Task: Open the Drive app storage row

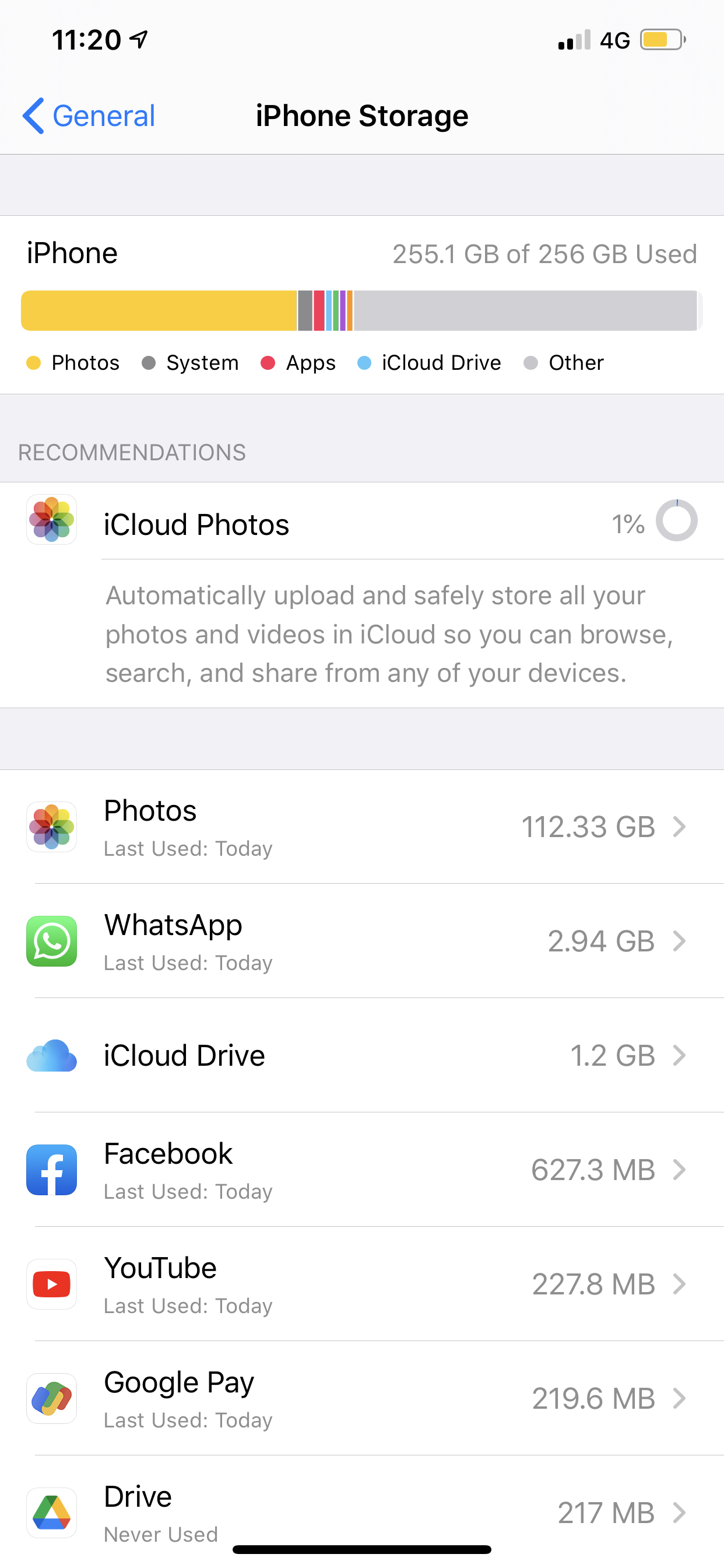Action: (x=362, y=1512)
